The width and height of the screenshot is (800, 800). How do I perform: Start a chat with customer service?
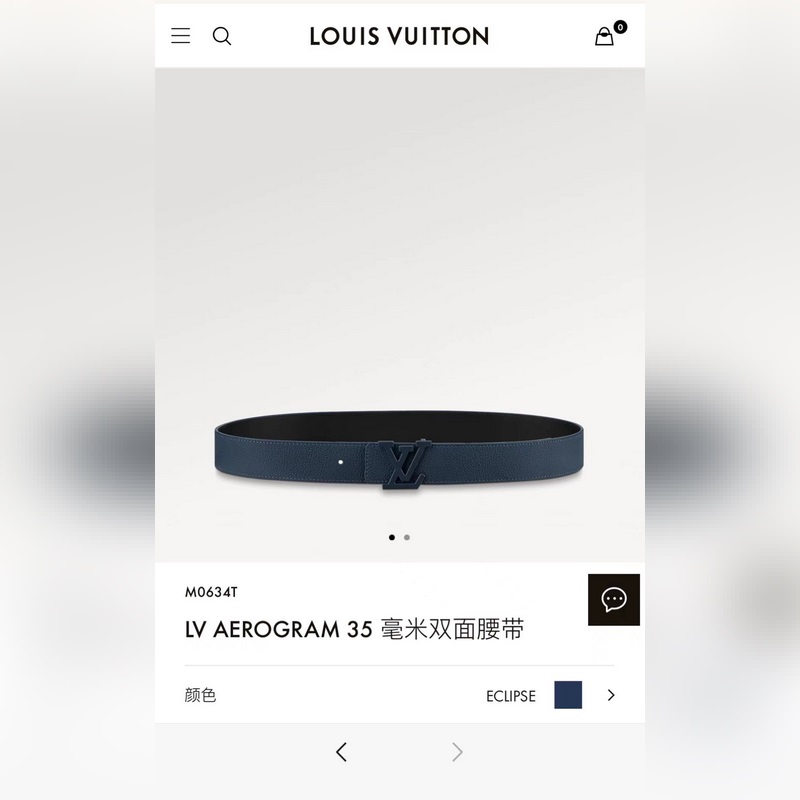[x=613, y=600]
